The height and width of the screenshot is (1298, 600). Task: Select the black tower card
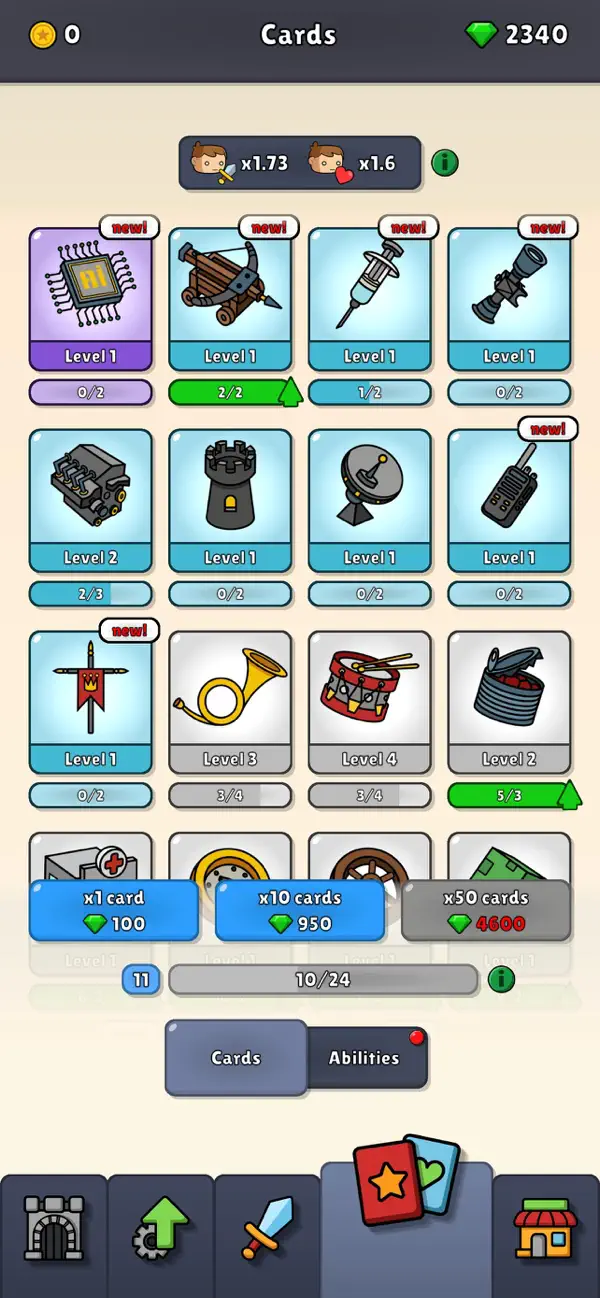pos(230,501)
